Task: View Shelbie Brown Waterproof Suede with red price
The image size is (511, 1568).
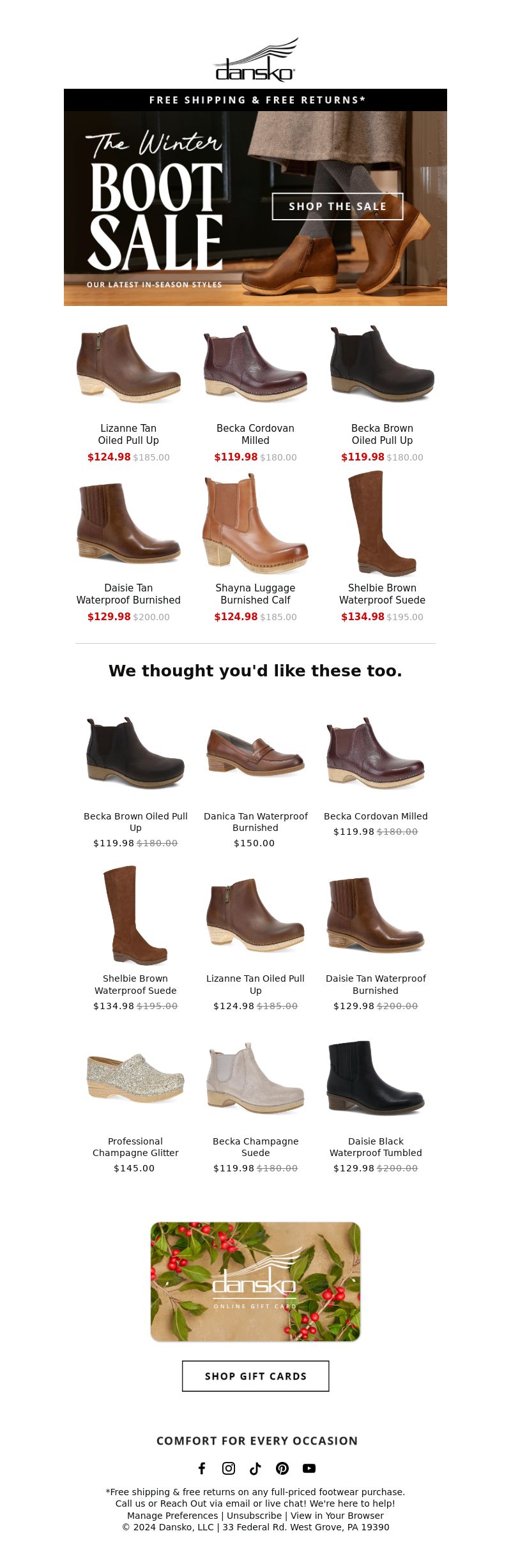Action: 382,524
